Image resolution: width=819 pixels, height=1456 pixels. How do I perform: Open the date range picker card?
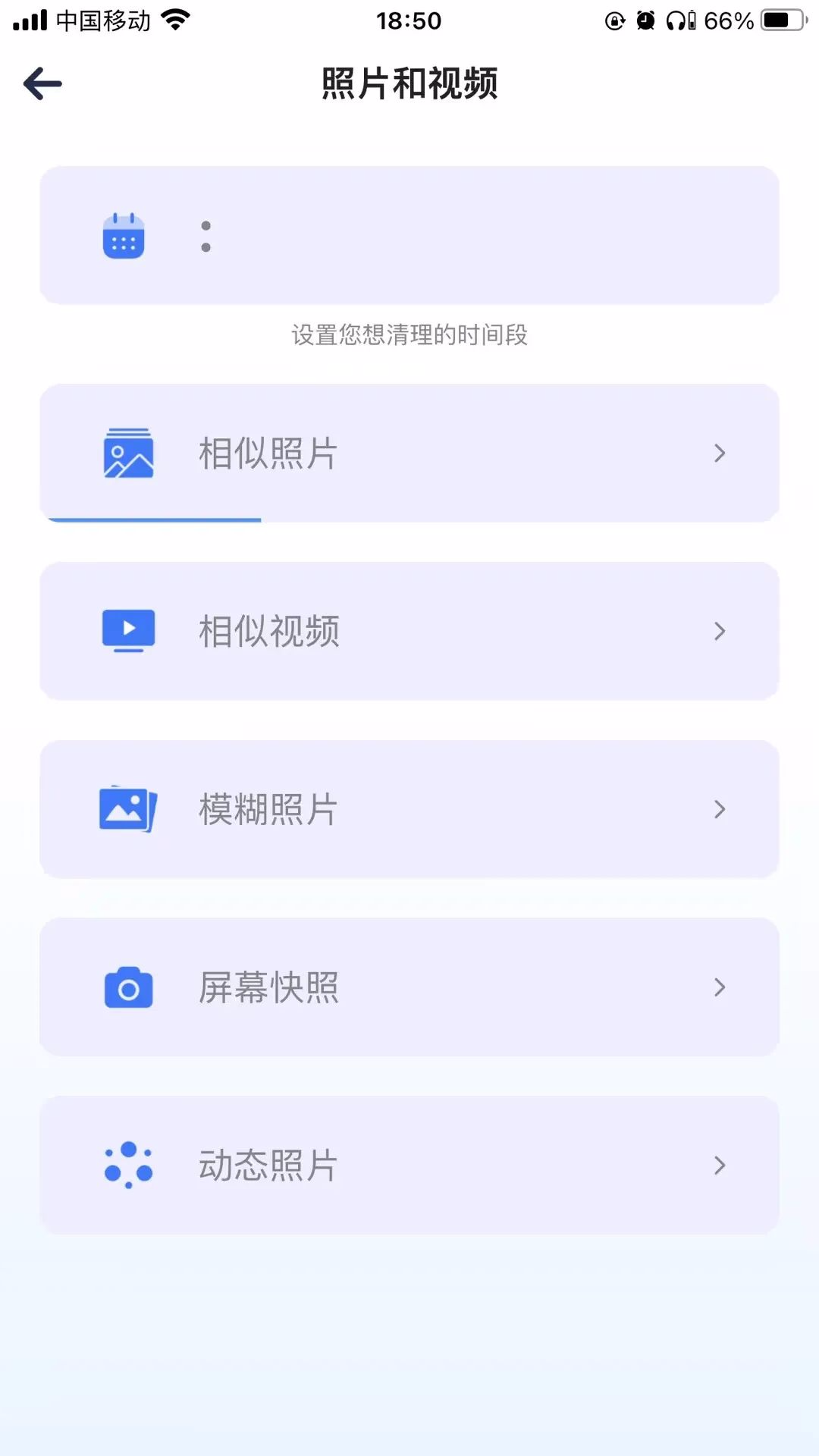(x=409, y=235)
